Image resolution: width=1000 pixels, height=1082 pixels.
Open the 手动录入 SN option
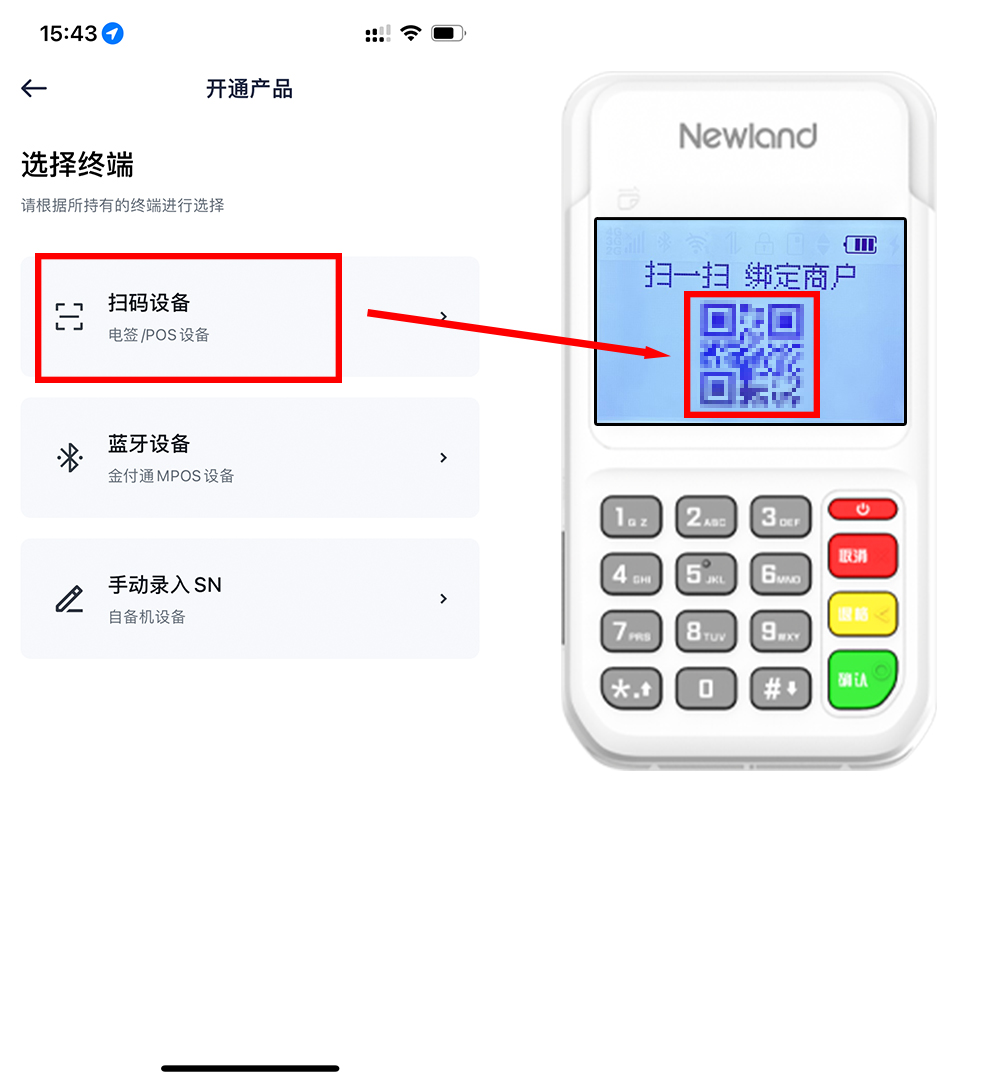249,599
